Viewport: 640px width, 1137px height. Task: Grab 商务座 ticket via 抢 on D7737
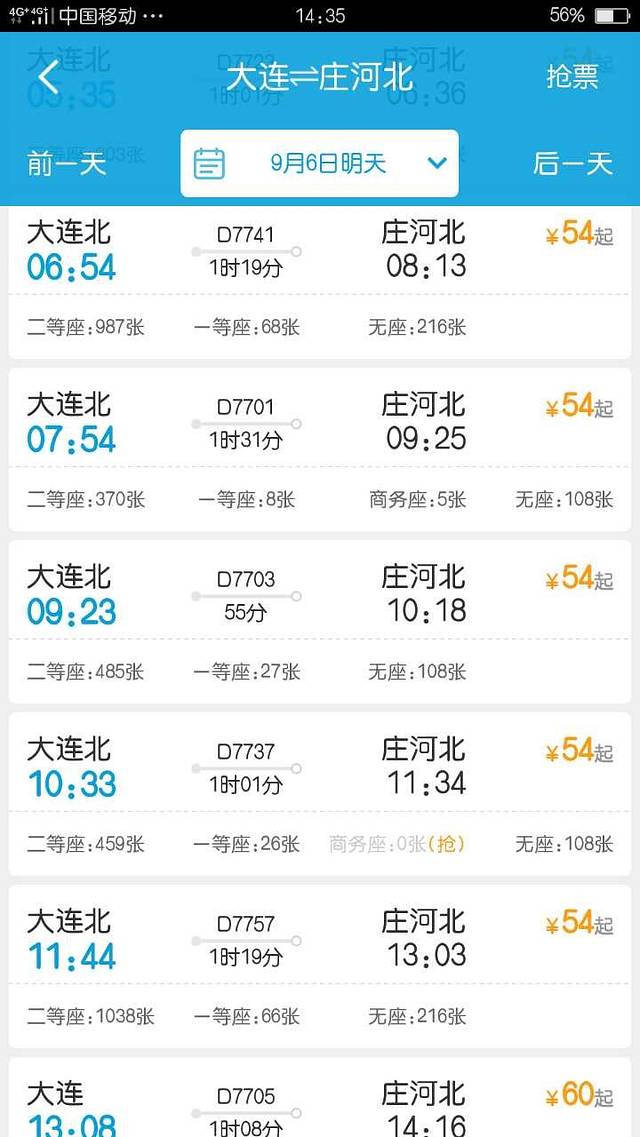pyautogui.click(x=446, y=844)
